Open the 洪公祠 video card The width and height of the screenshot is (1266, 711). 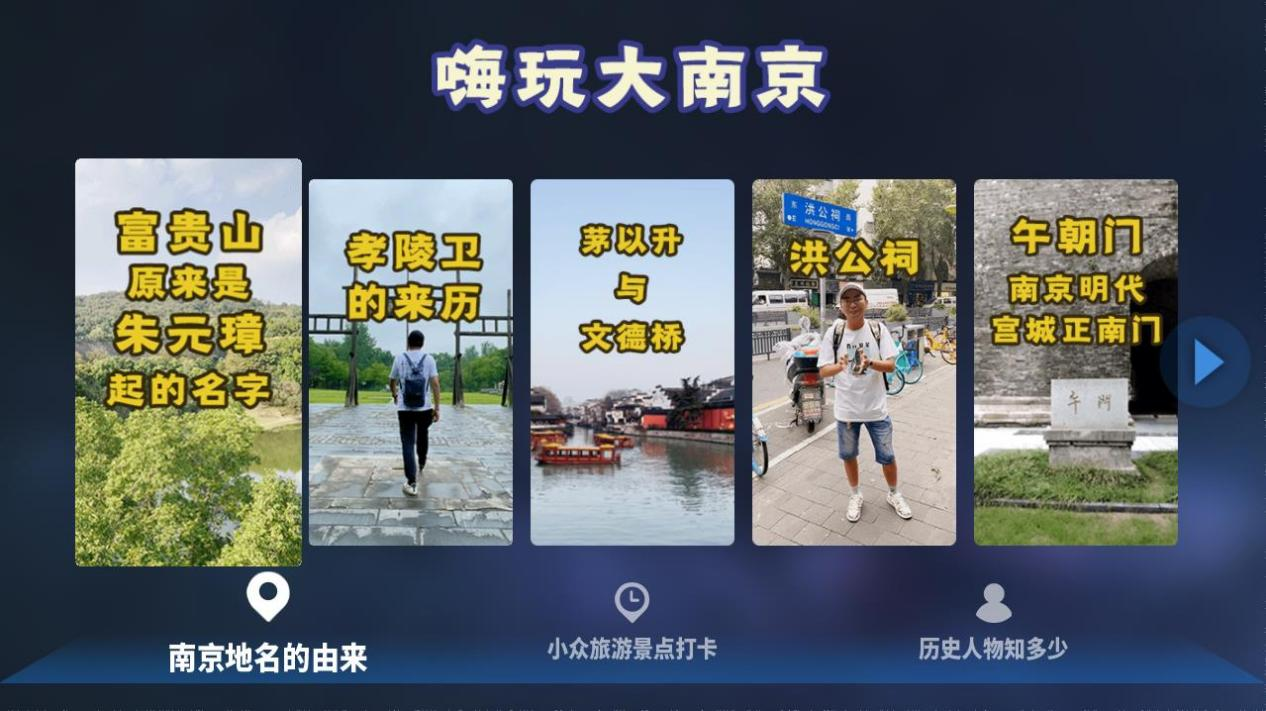point(853,362)
